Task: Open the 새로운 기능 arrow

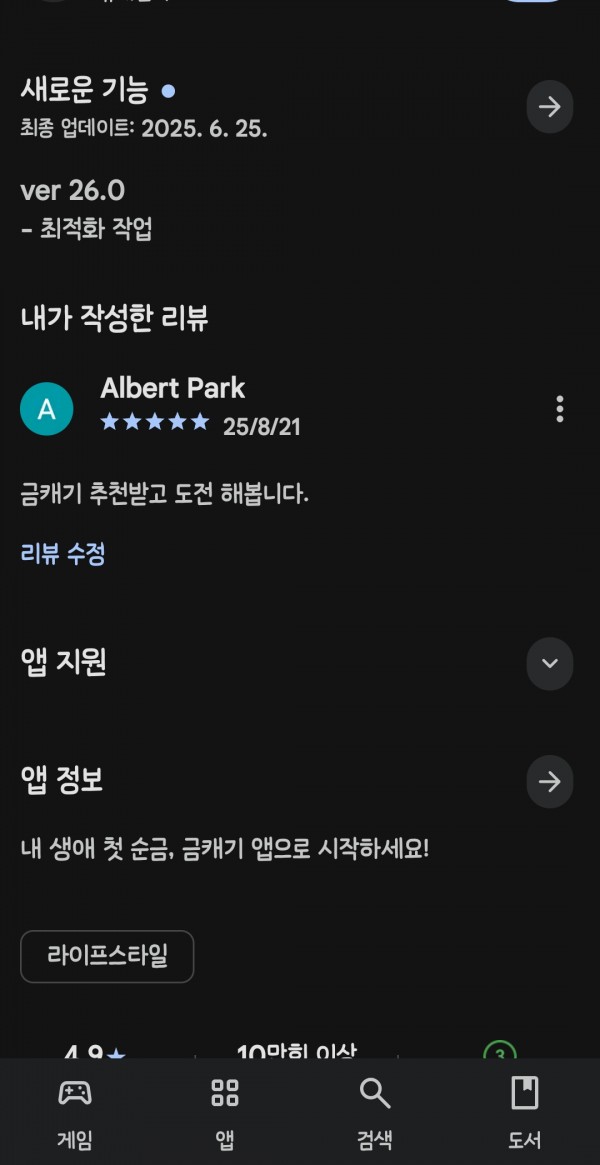Action: (x=550, y=107)
